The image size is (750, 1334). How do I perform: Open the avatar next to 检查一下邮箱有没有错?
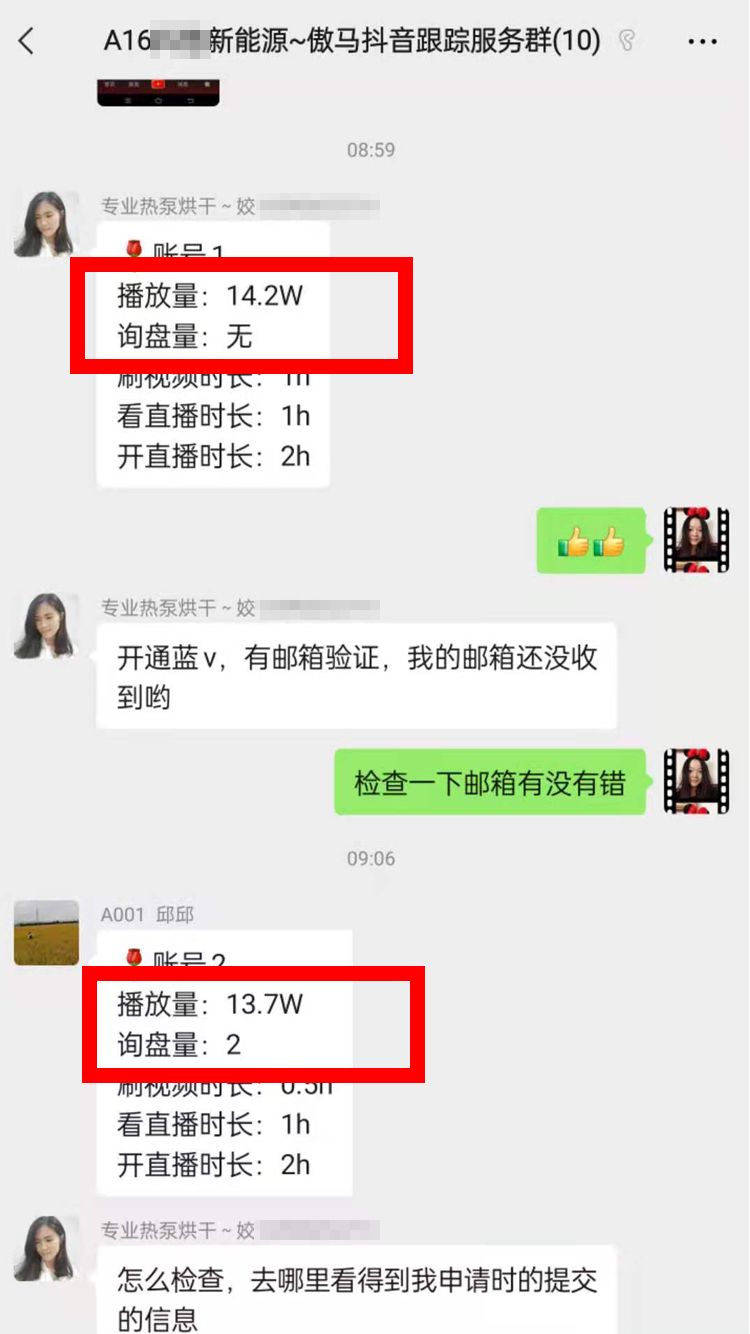(696, 781)
